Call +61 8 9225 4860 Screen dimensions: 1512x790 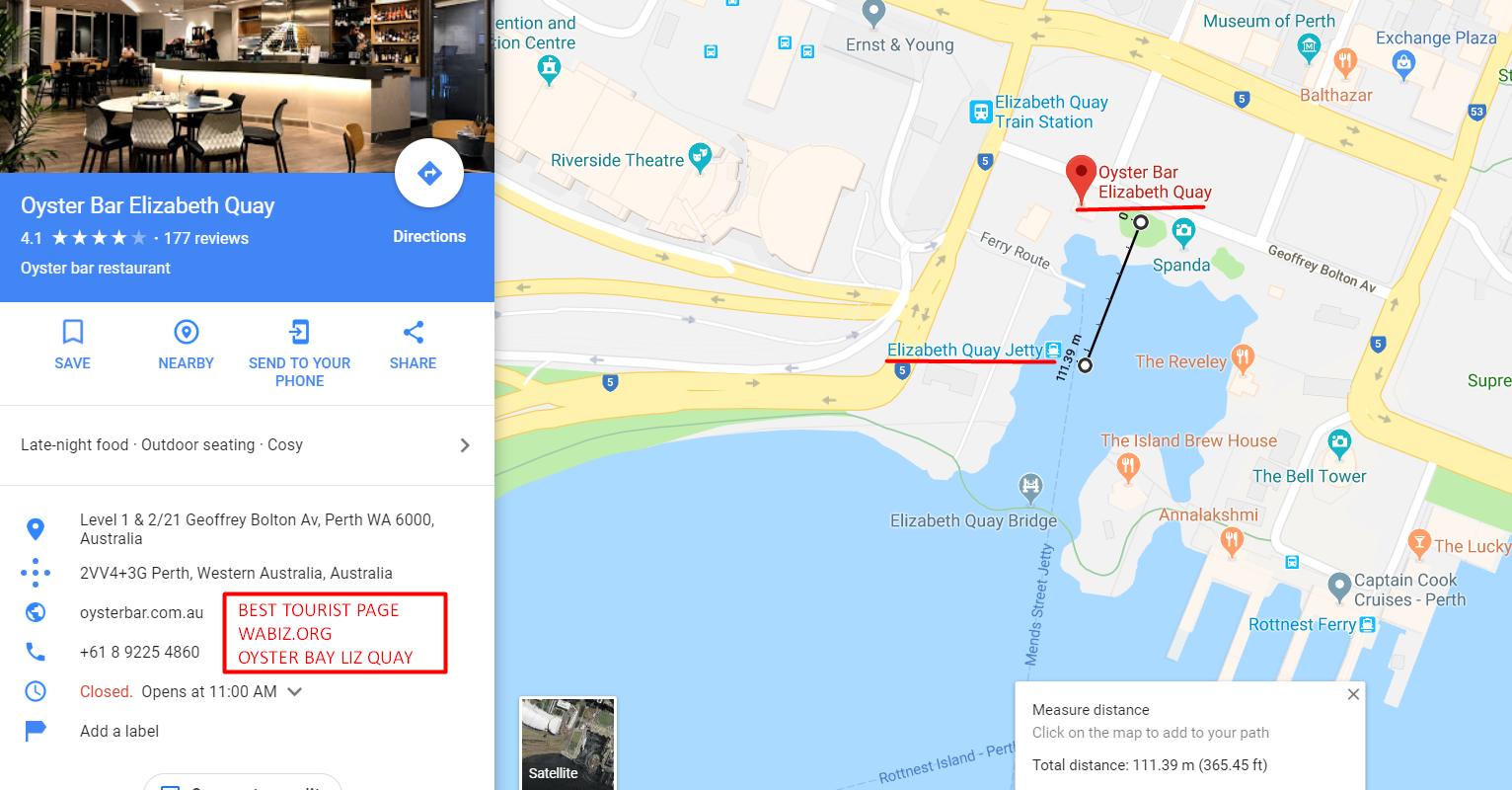[x=139, y=652]
